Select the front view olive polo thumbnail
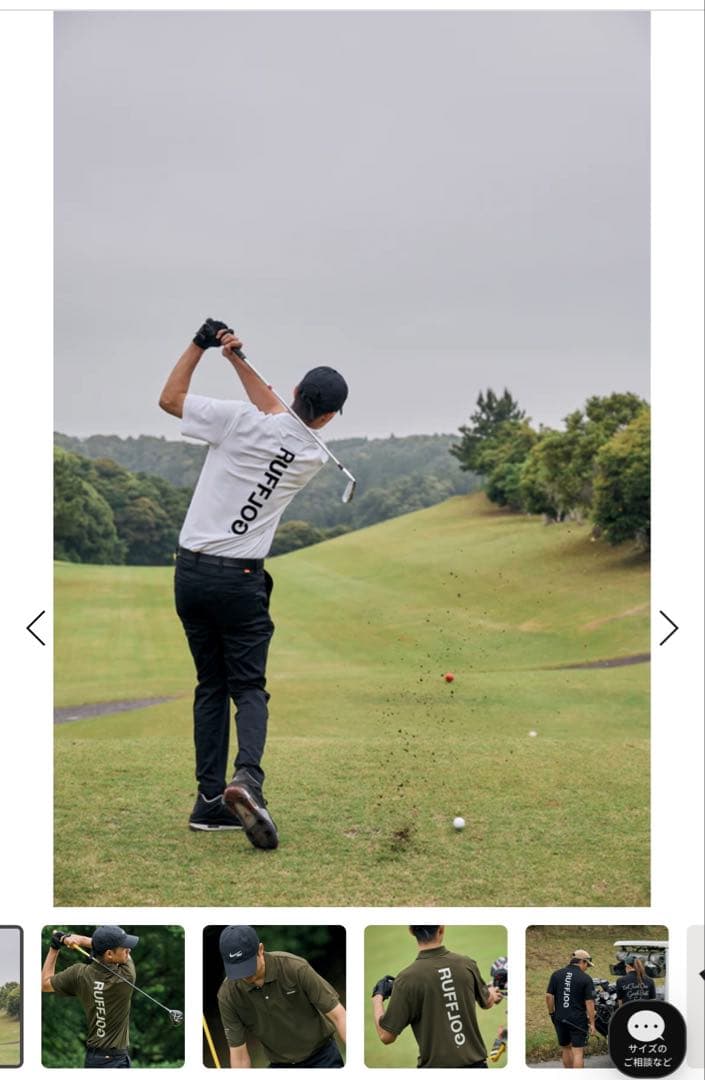 (274, 996)
